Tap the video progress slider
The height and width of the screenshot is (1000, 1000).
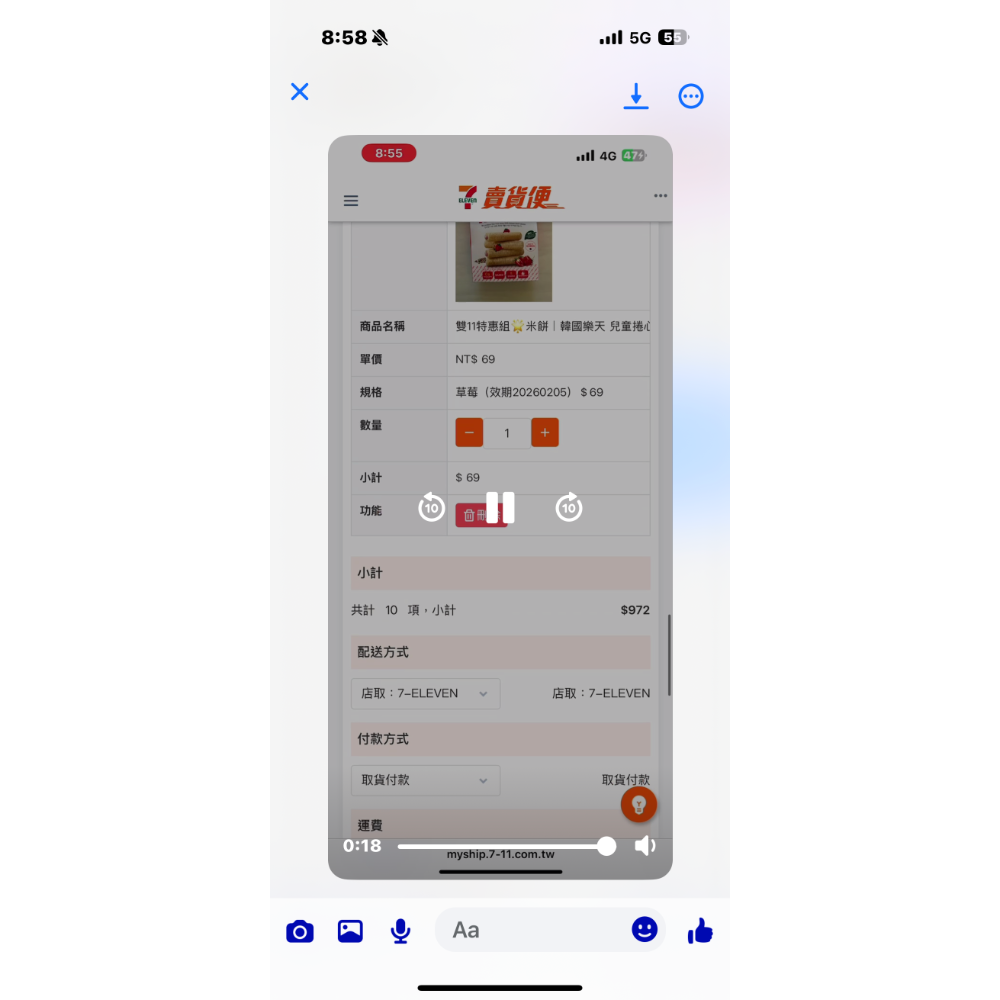(500, 846)
